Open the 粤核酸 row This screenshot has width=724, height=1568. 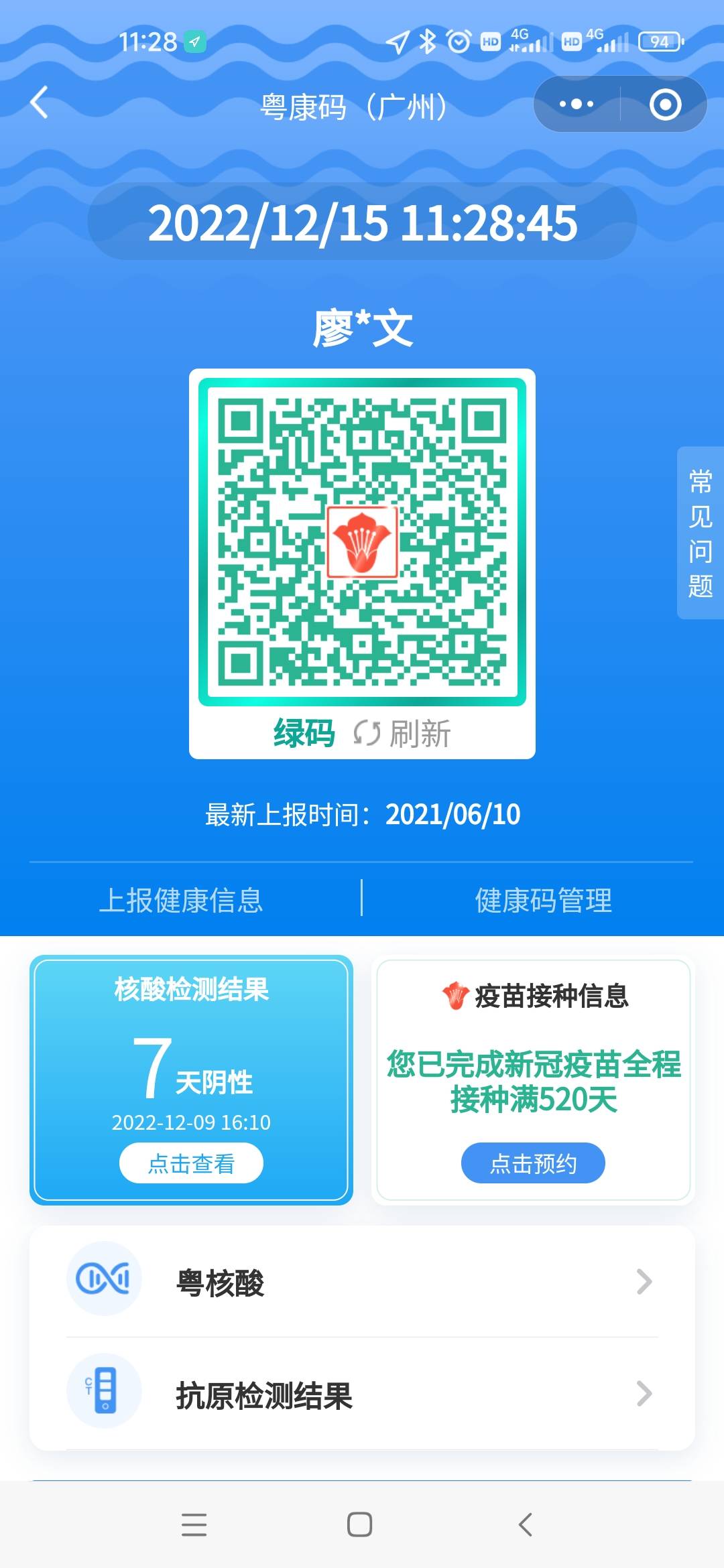[362, 1282]
